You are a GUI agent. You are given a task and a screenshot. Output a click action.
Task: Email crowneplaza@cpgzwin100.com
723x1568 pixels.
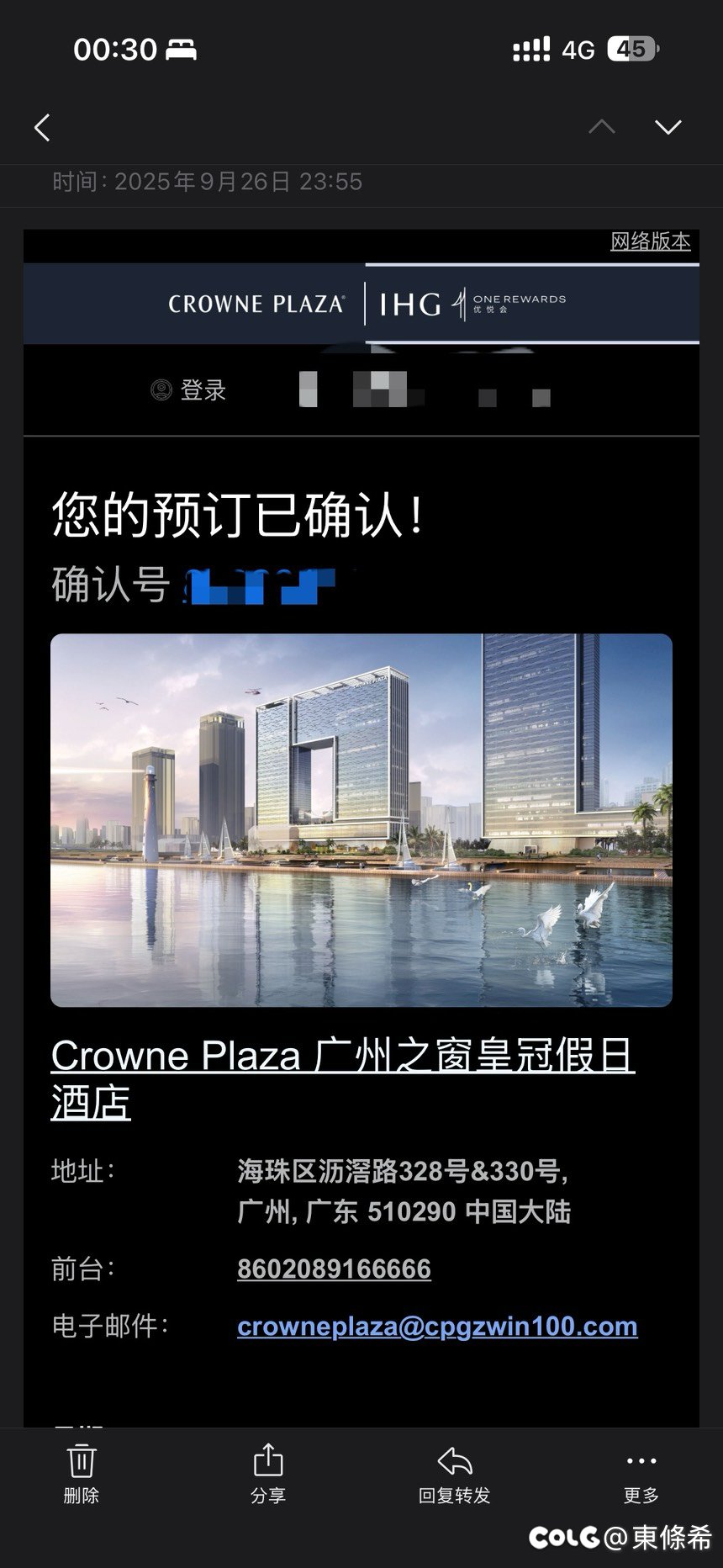(437, 1326)
